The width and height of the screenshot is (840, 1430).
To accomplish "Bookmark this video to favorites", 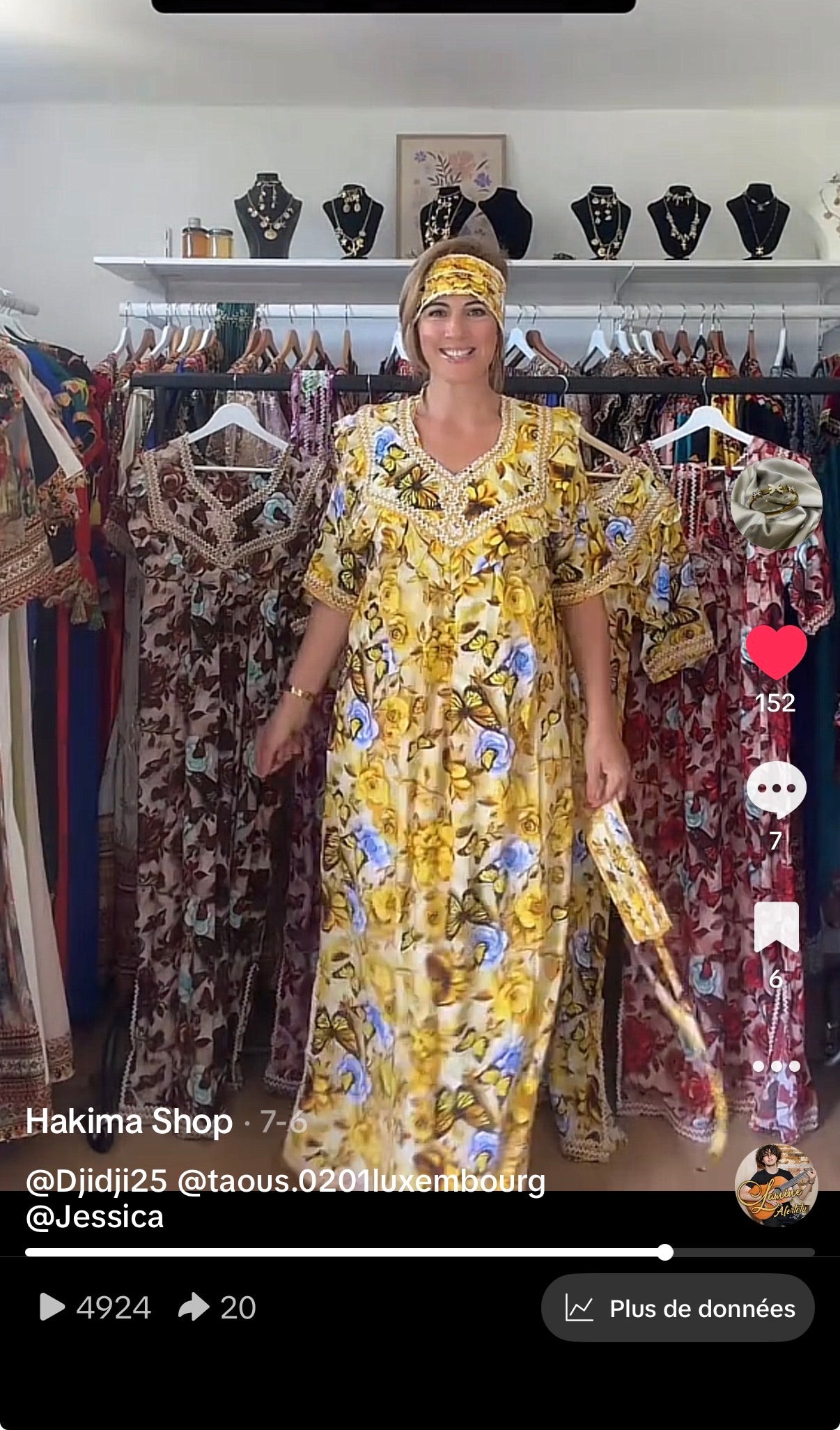I will pos(776,927).
